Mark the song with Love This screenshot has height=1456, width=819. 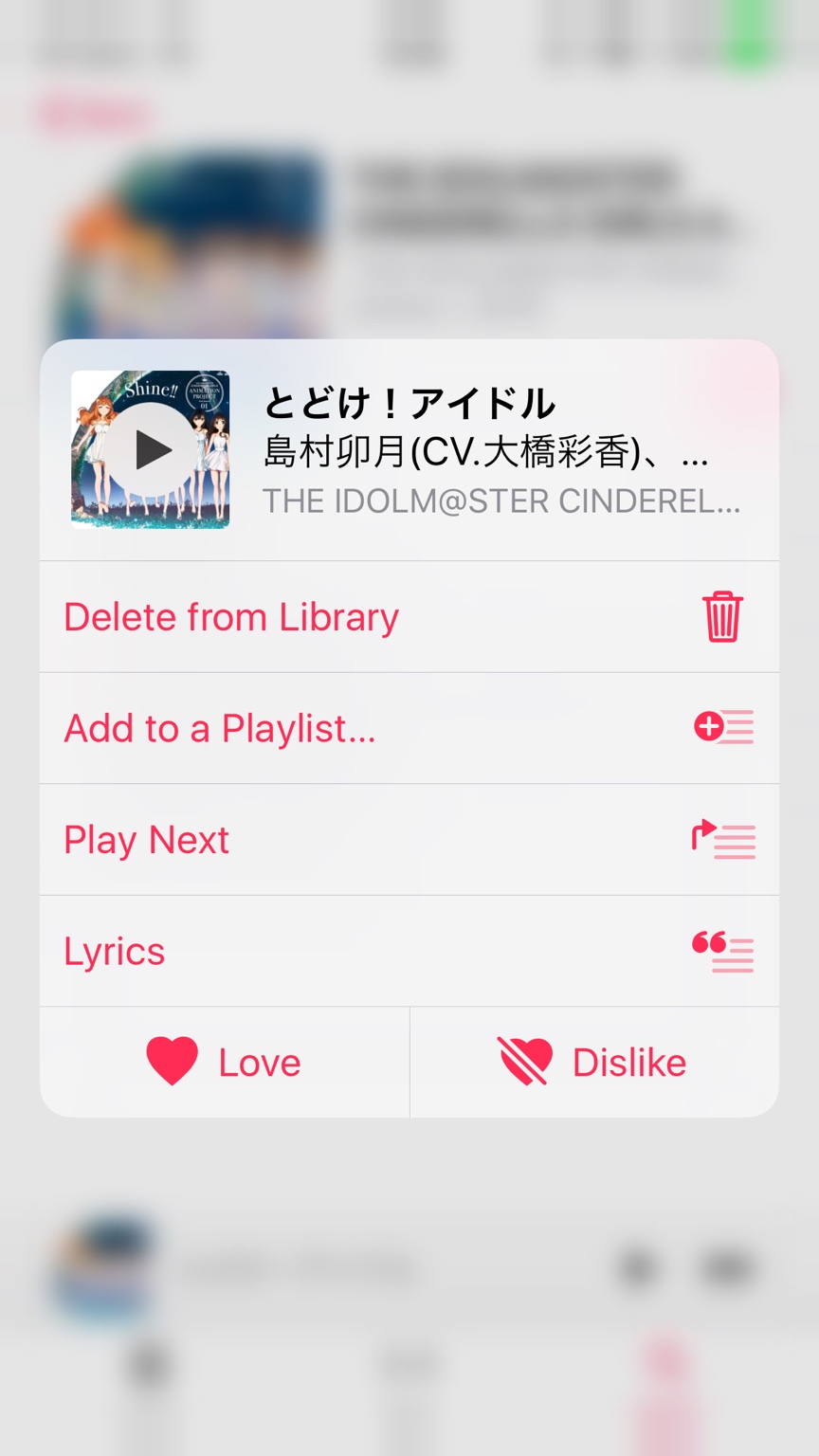point(225,1062)
